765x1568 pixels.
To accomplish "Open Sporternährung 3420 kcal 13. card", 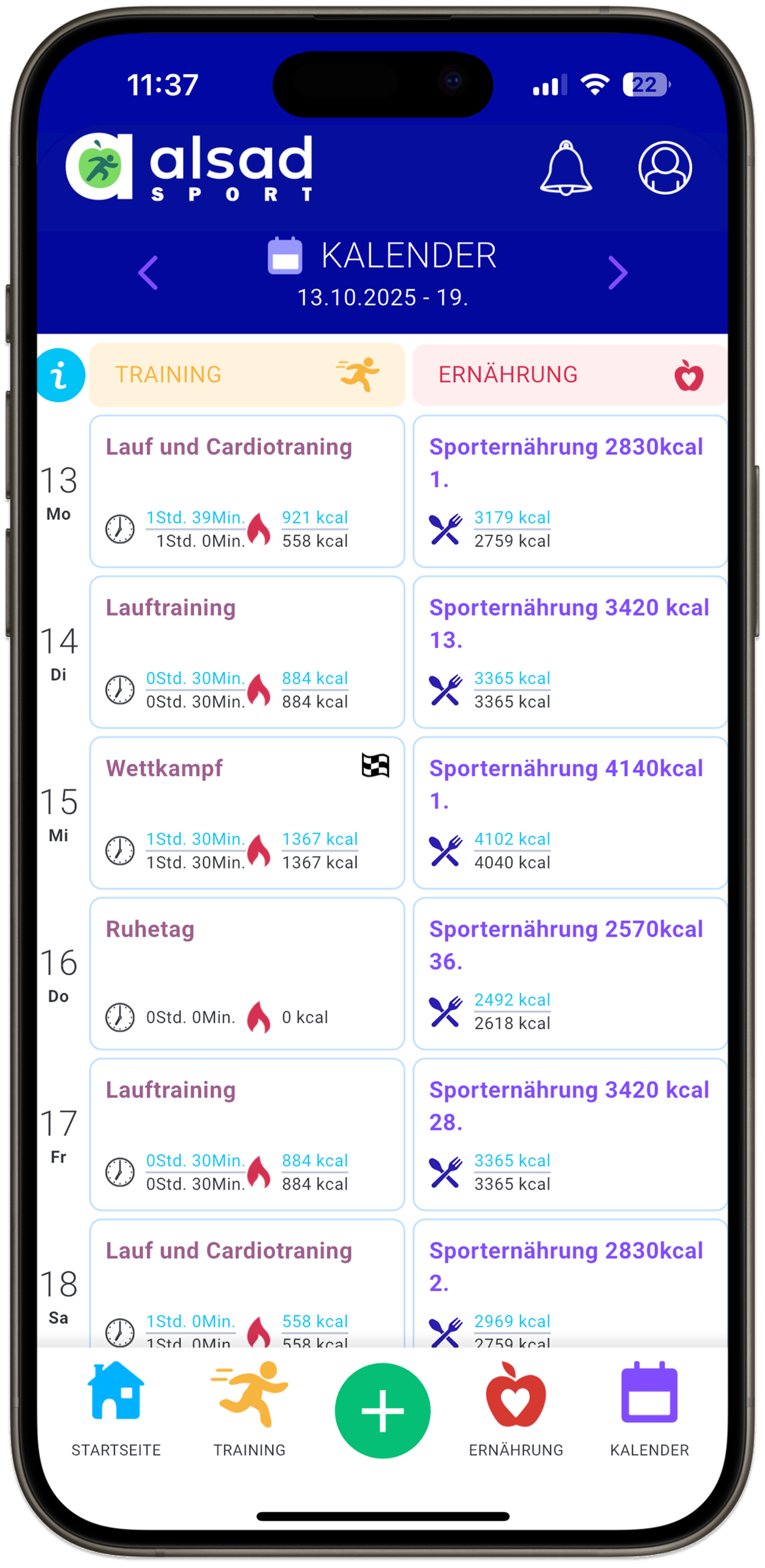I will pyautogui.click(x=570, y=652).
